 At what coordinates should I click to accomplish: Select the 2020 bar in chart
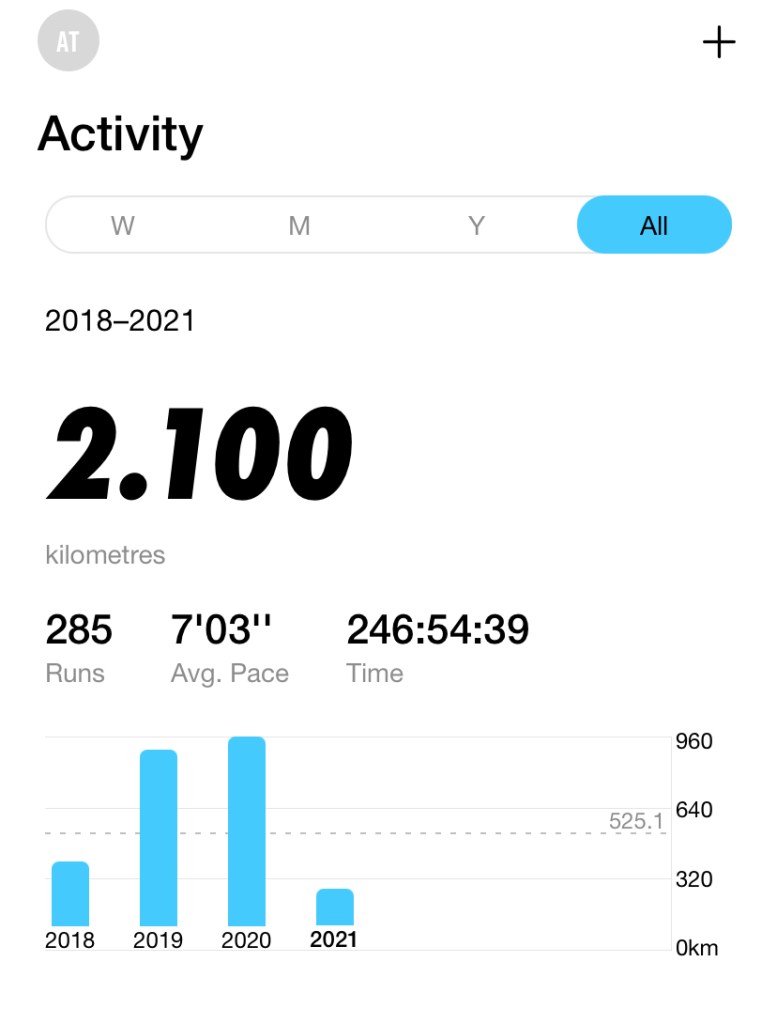tap(246, 831)
